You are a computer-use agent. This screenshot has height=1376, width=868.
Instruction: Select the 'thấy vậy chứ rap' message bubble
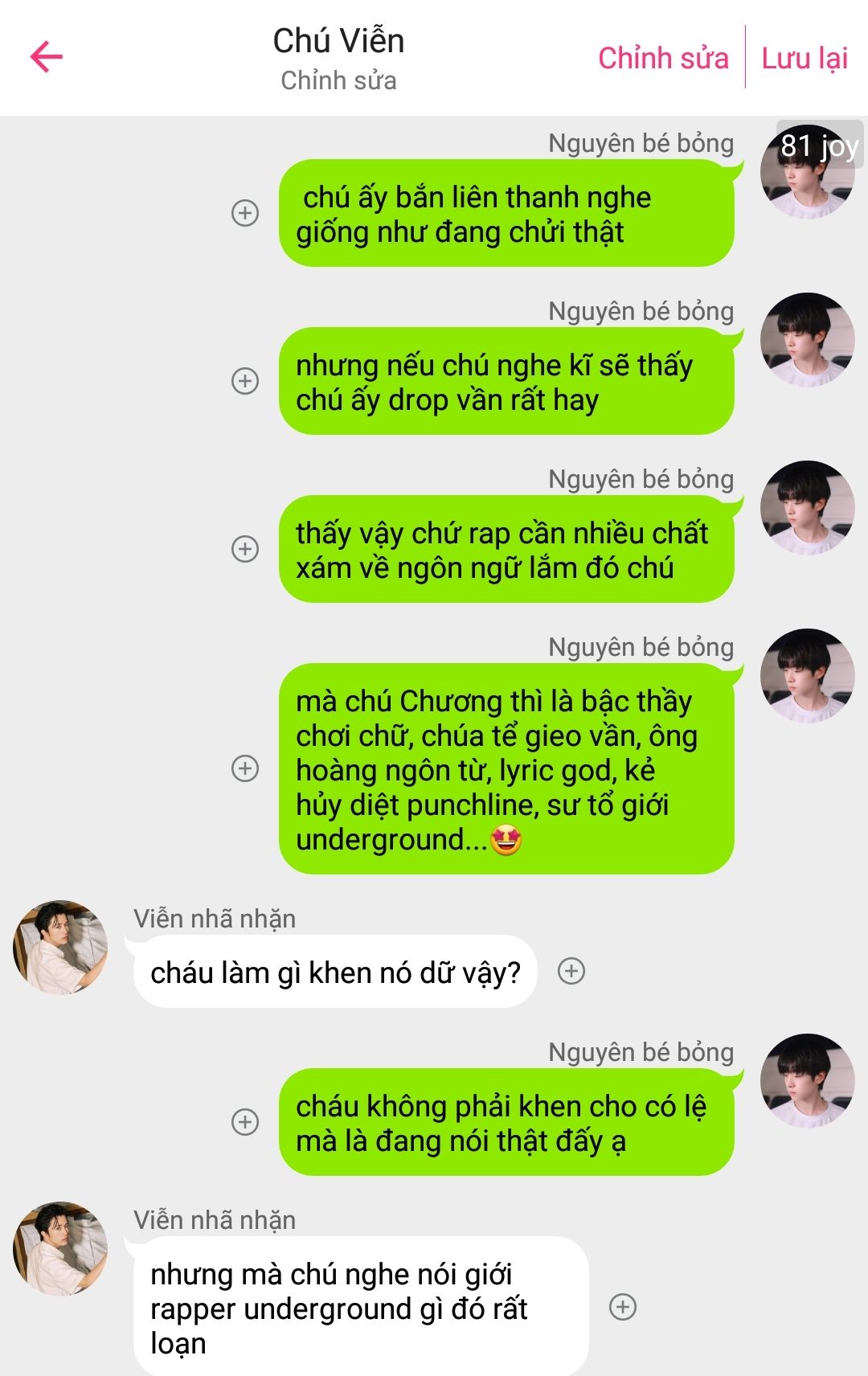click(x=506, y=550)
